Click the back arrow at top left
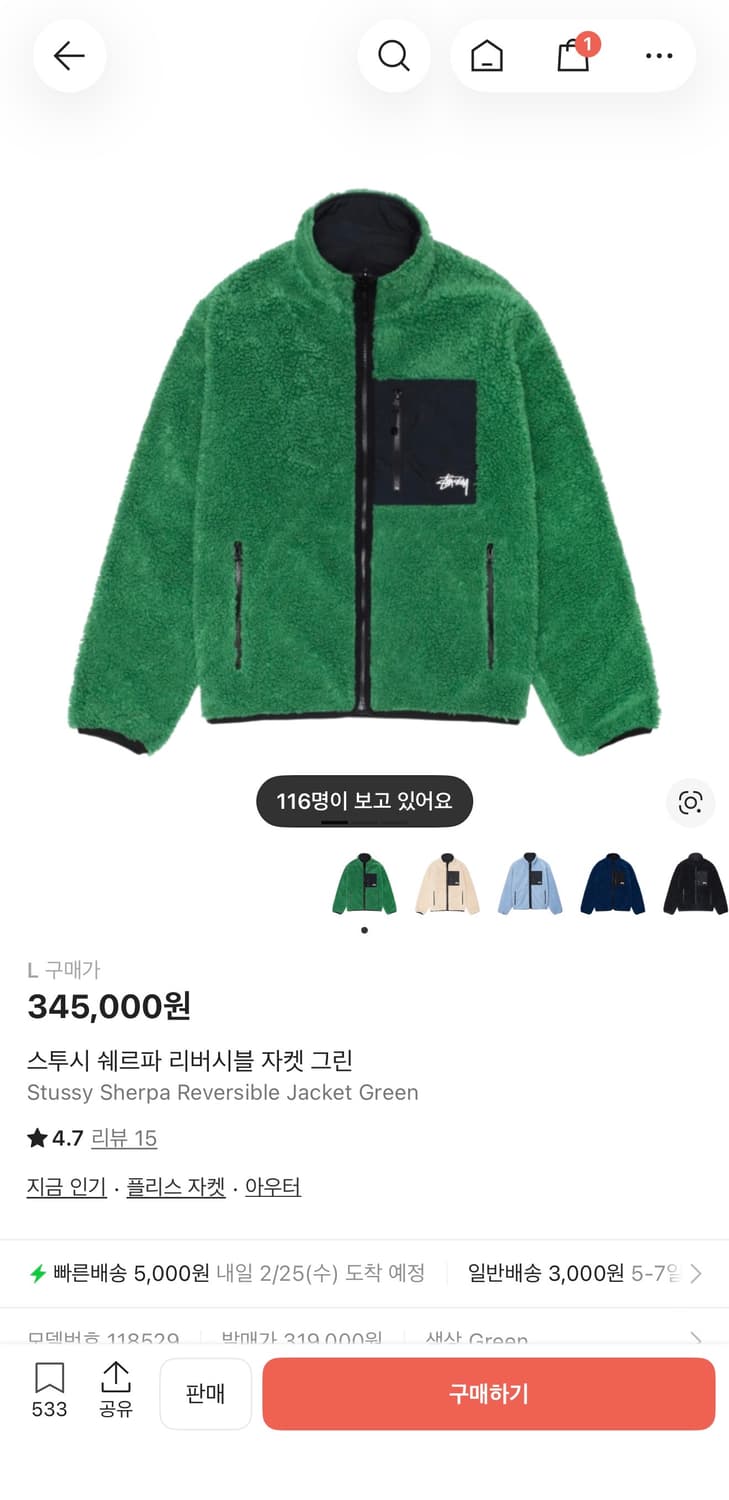 pyautogui.click(x=69, y=56)
